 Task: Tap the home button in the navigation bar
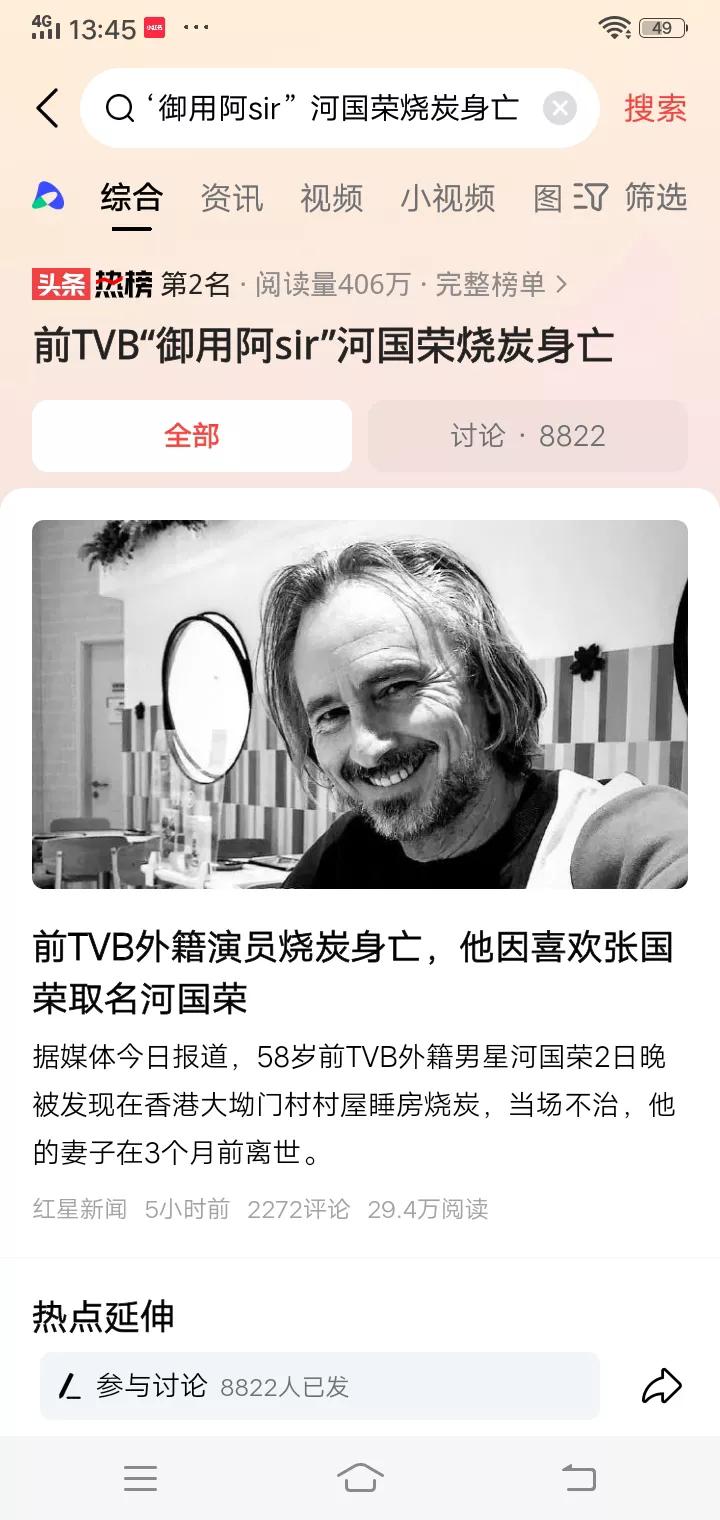pos(361,1478)
